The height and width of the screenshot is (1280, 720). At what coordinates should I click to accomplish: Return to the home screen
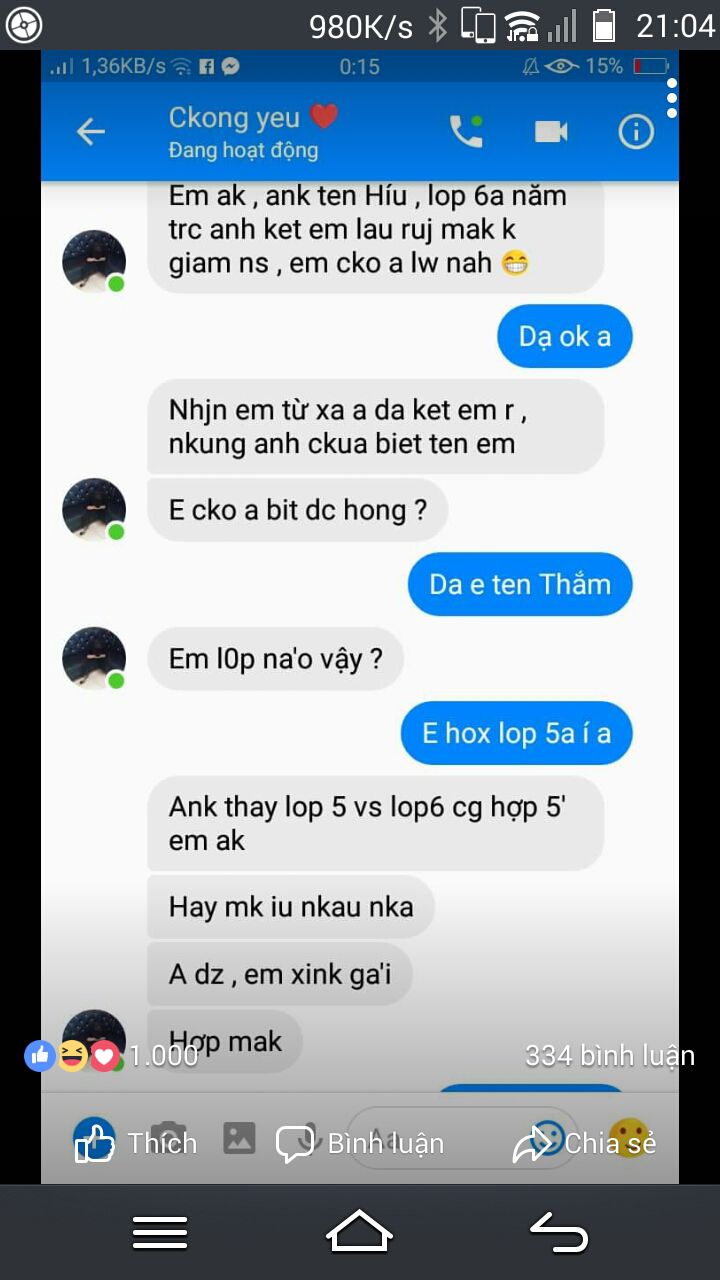[359, 1231]
